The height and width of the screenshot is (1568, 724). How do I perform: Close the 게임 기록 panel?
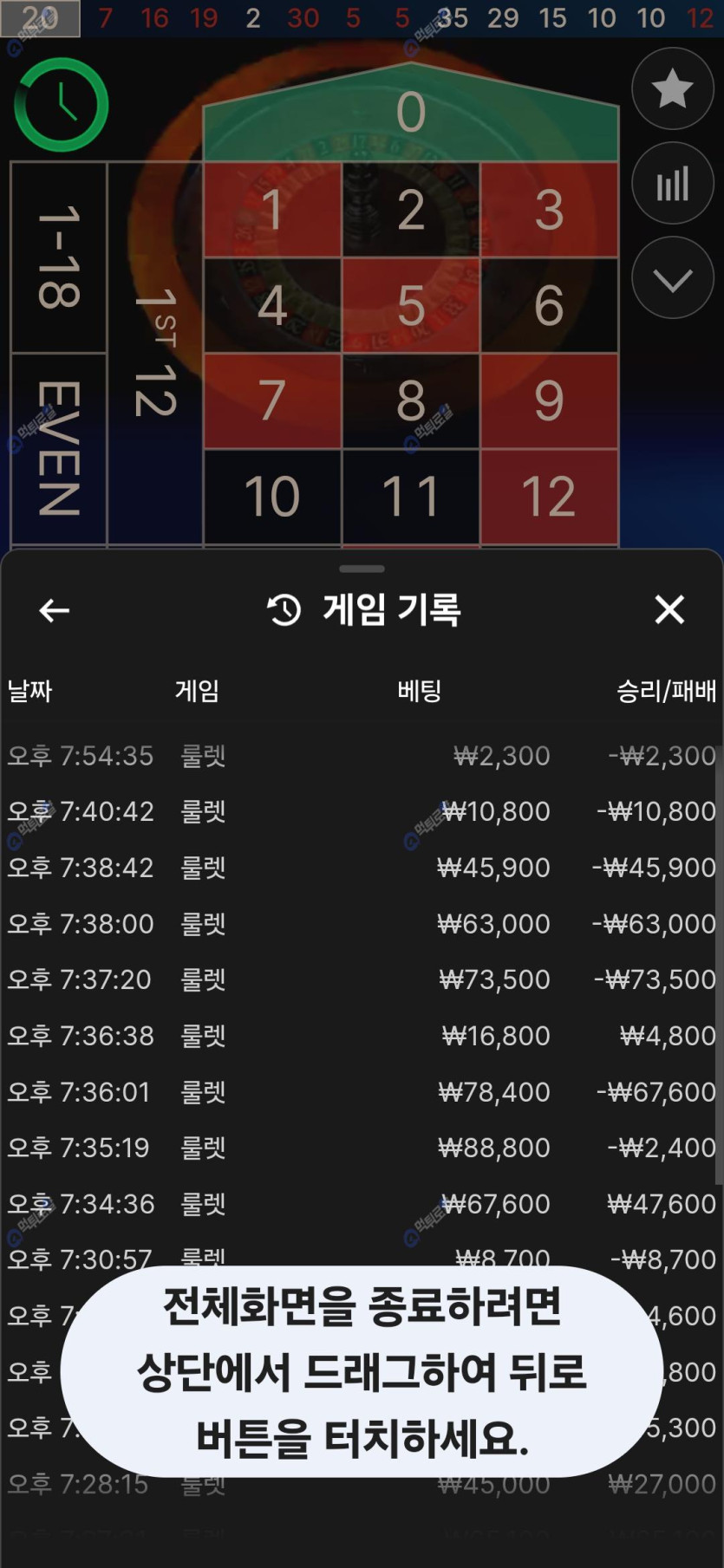(x=669, y=609)
